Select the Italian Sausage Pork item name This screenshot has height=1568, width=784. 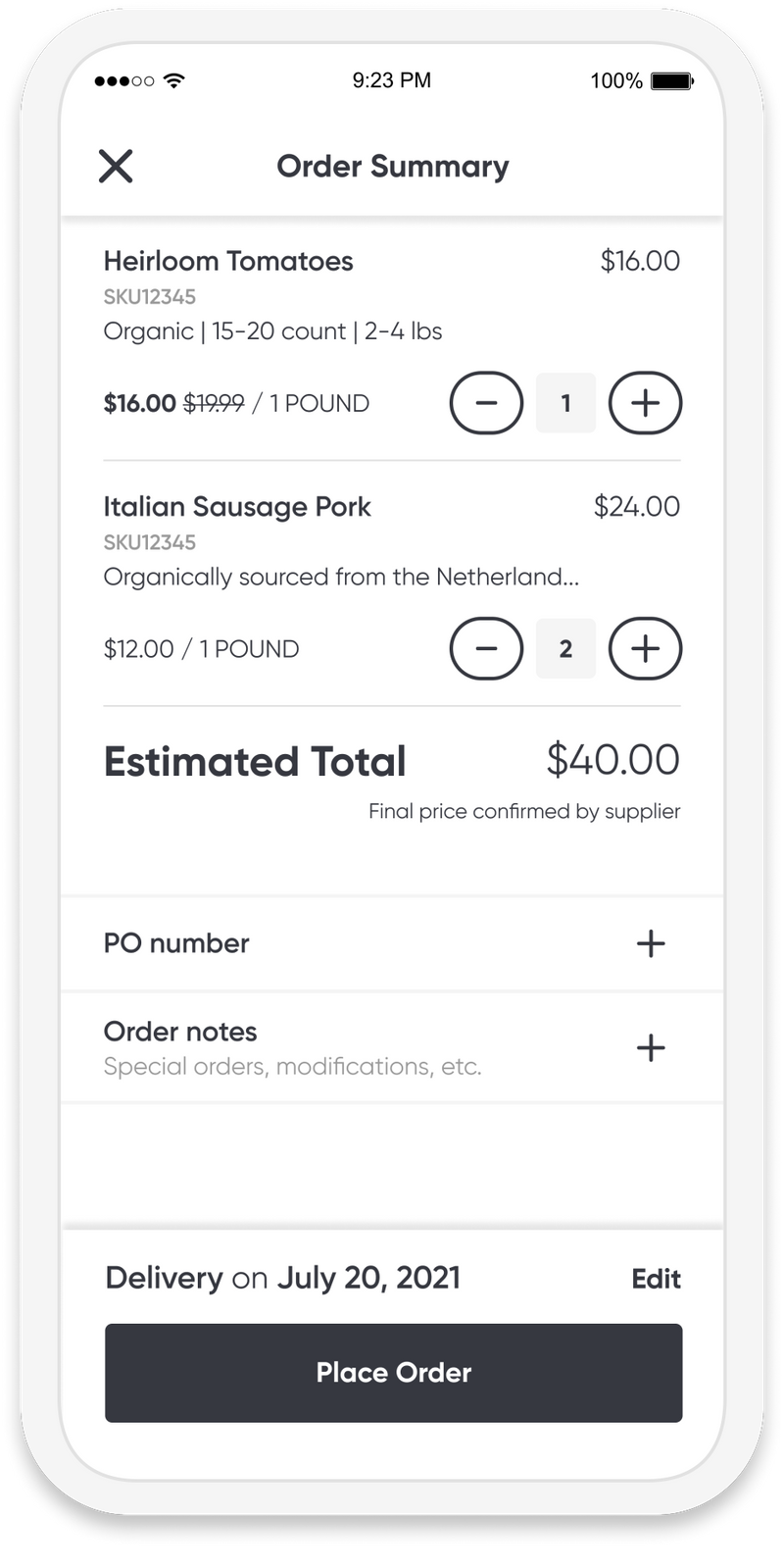[237, 507]
